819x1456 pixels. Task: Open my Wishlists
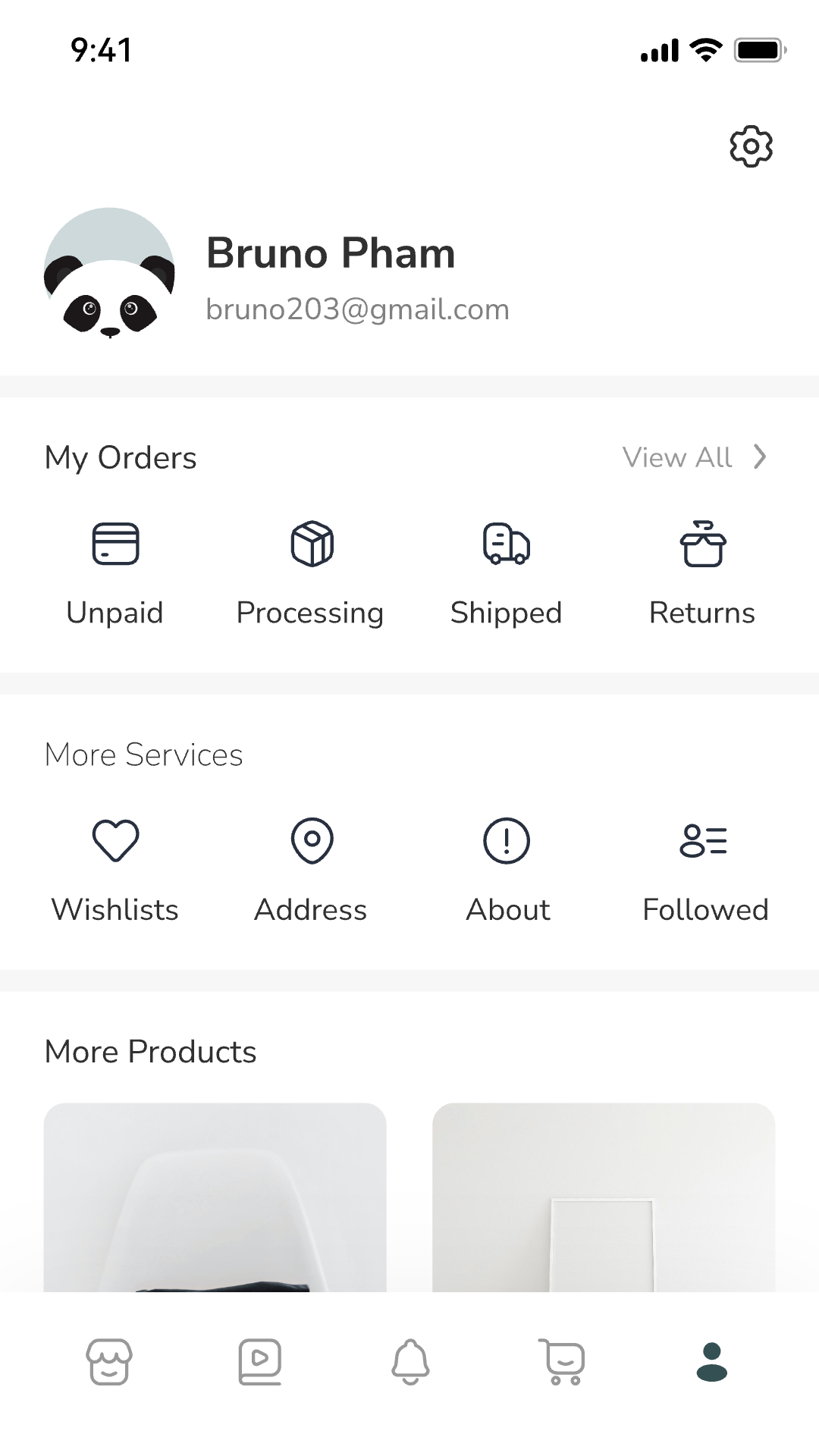click(x=115, y=870)
